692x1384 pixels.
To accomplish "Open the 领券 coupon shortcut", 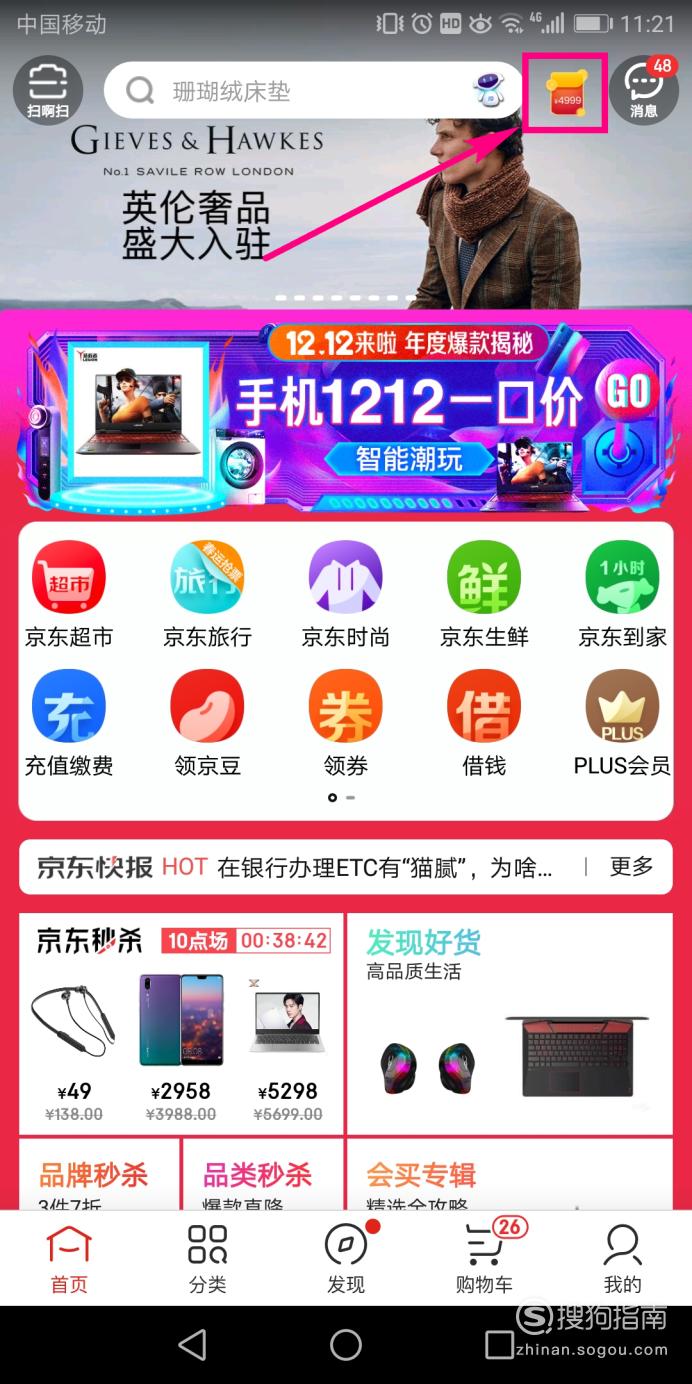I will tap(345, 723).
